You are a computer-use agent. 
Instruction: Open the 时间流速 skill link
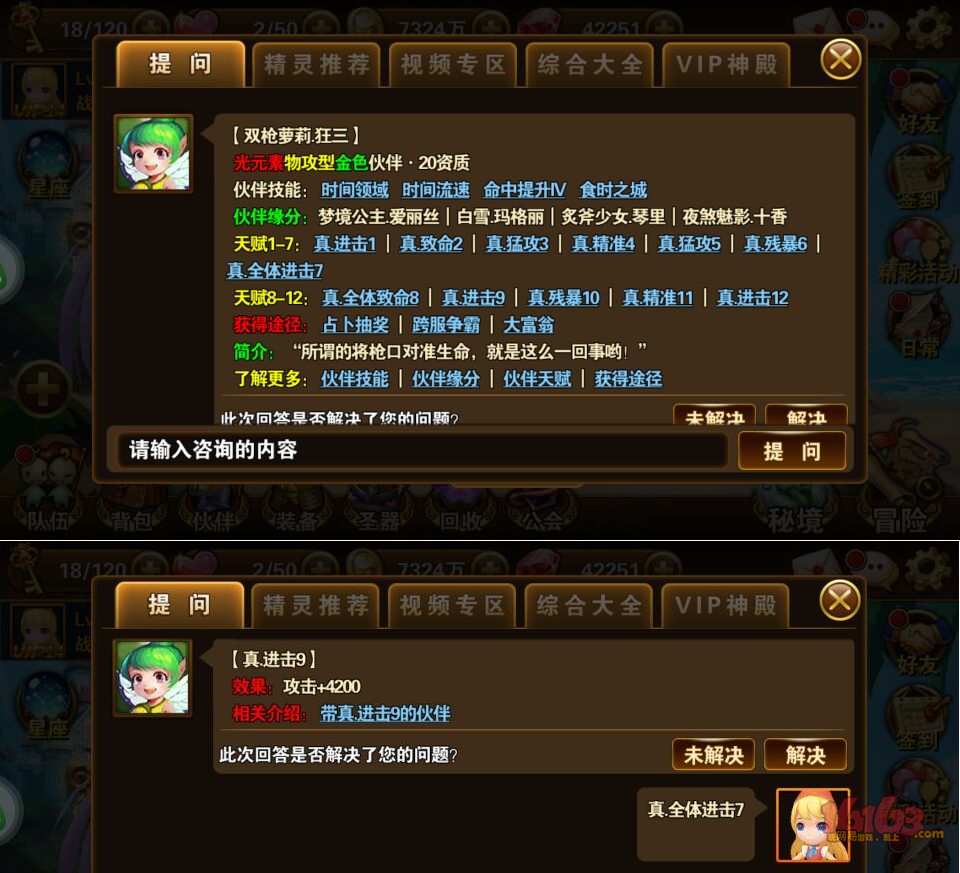[436, 190]
